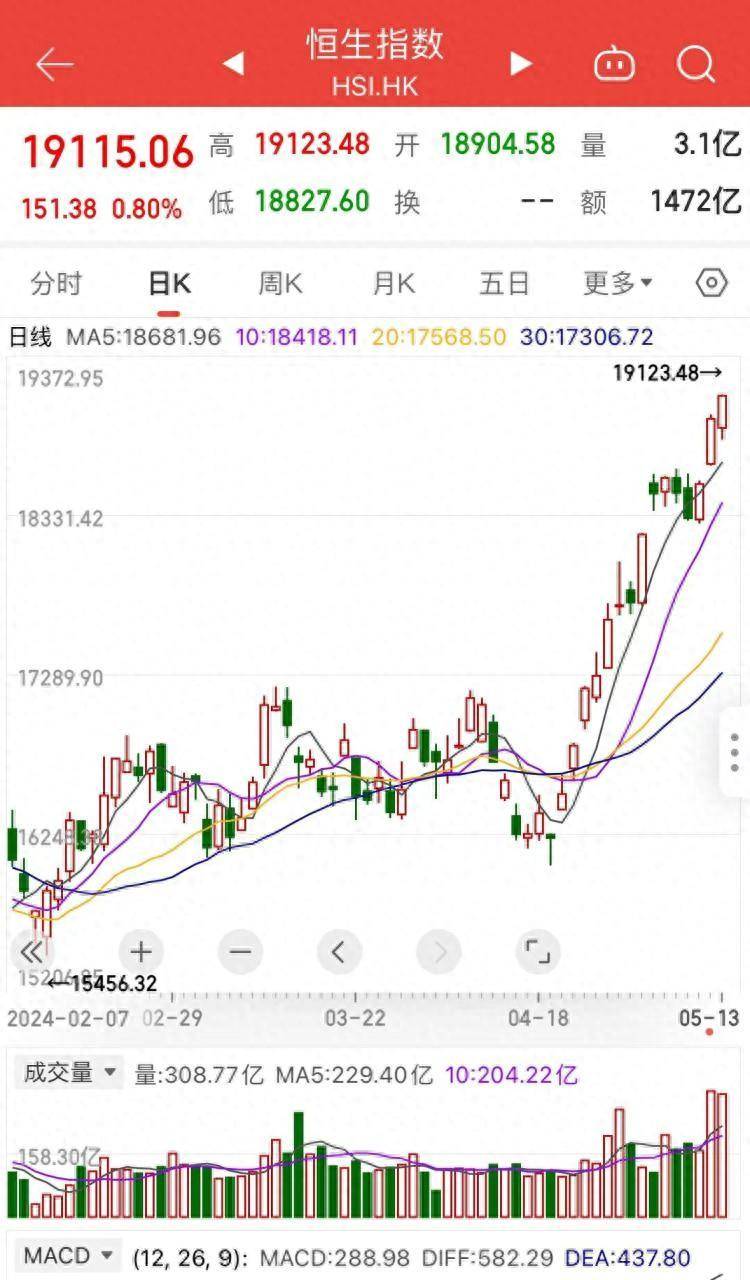Image resolution: width=750 pixels, height=1280 pixels.
Task: Switch to the 月K tab
Action: point(393,284)
